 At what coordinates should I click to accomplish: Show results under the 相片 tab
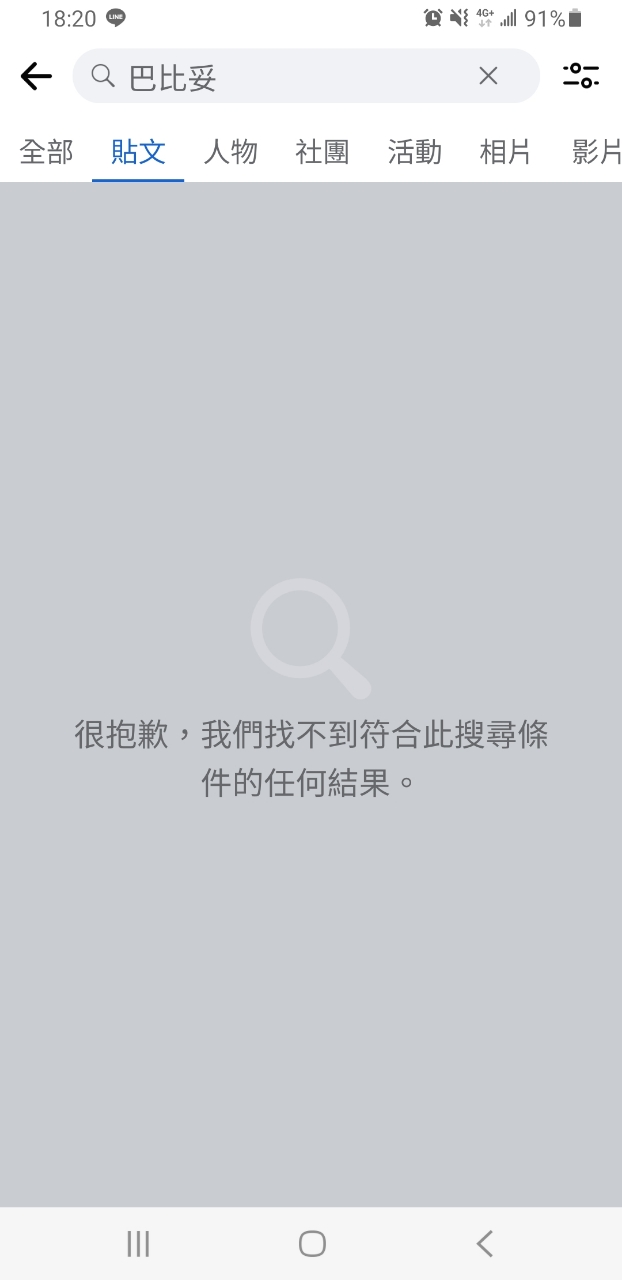coord(506,152)
